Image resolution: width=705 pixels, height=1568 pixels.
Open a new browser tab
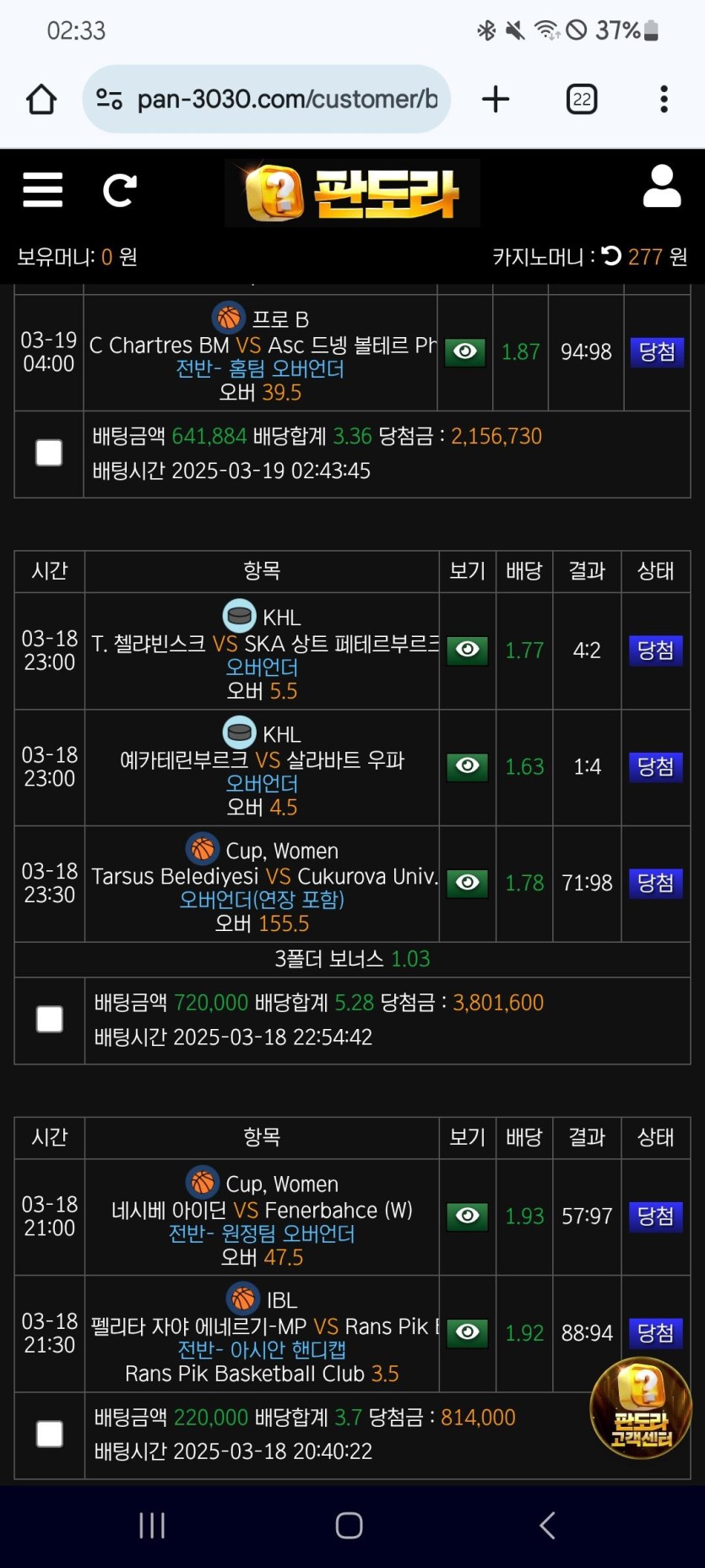click(496, 100)
